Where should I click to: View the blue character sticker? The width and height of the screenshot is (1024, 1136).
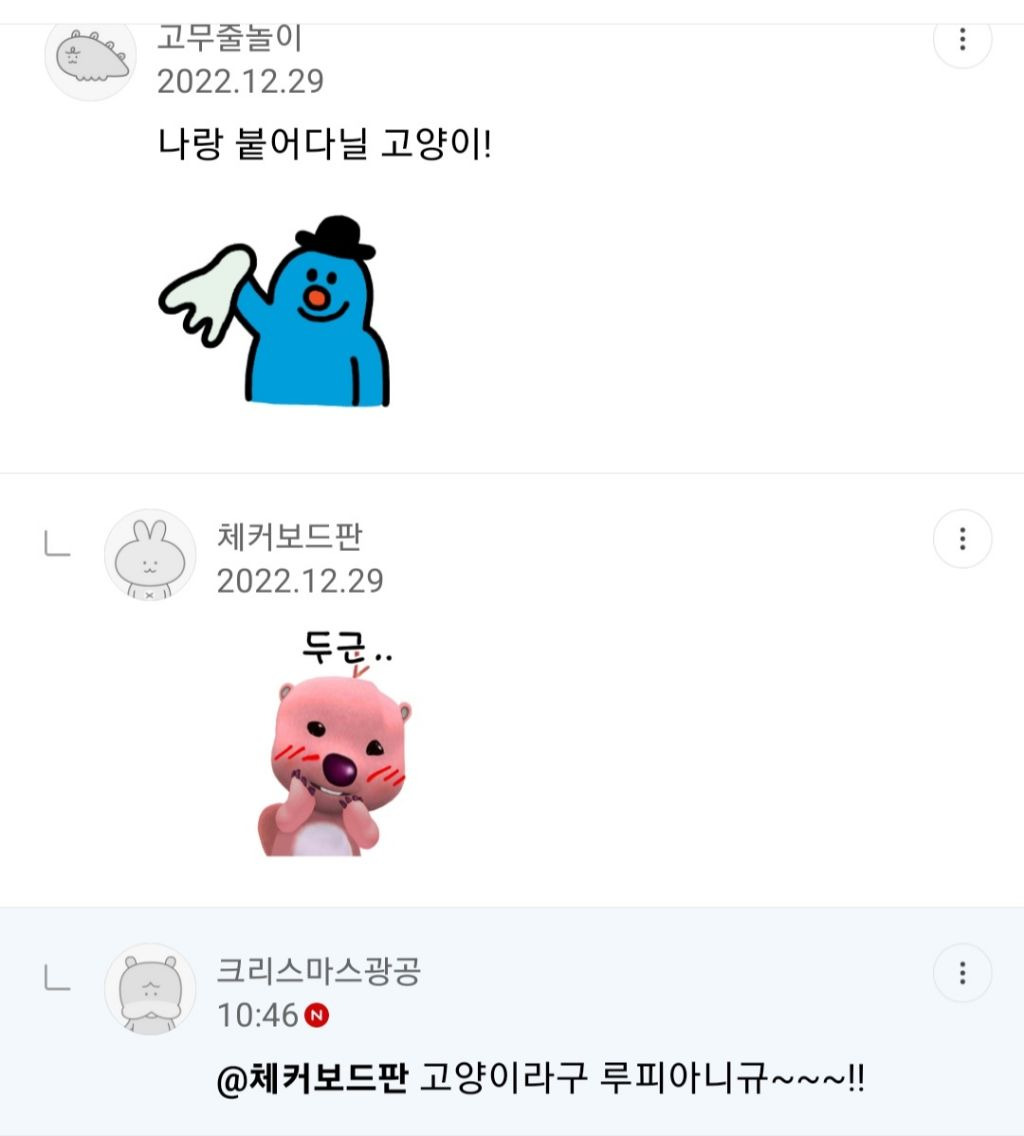[x=275, y=312]
